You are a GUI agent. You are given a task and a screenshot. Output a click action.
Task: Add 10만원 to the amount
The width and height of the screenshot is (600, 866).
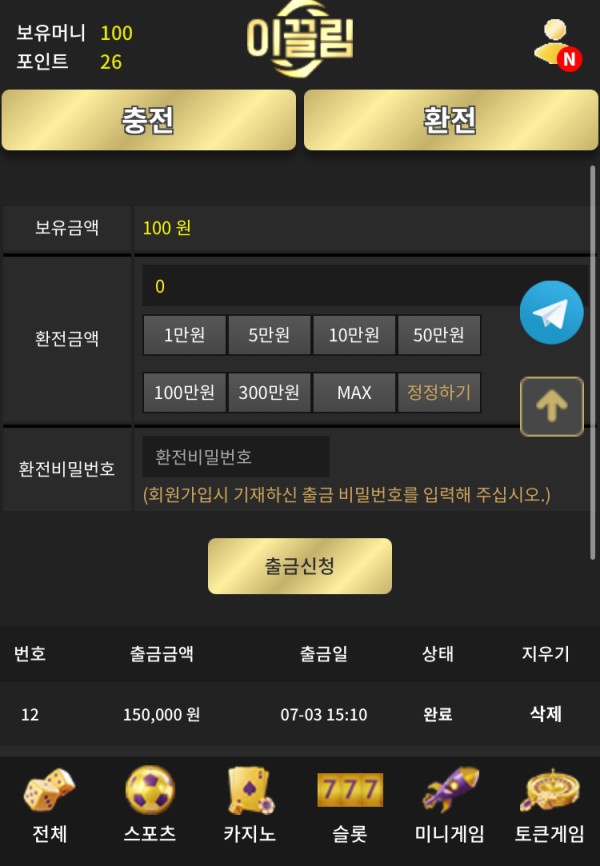pyautogui.click(x=354, y=336)
